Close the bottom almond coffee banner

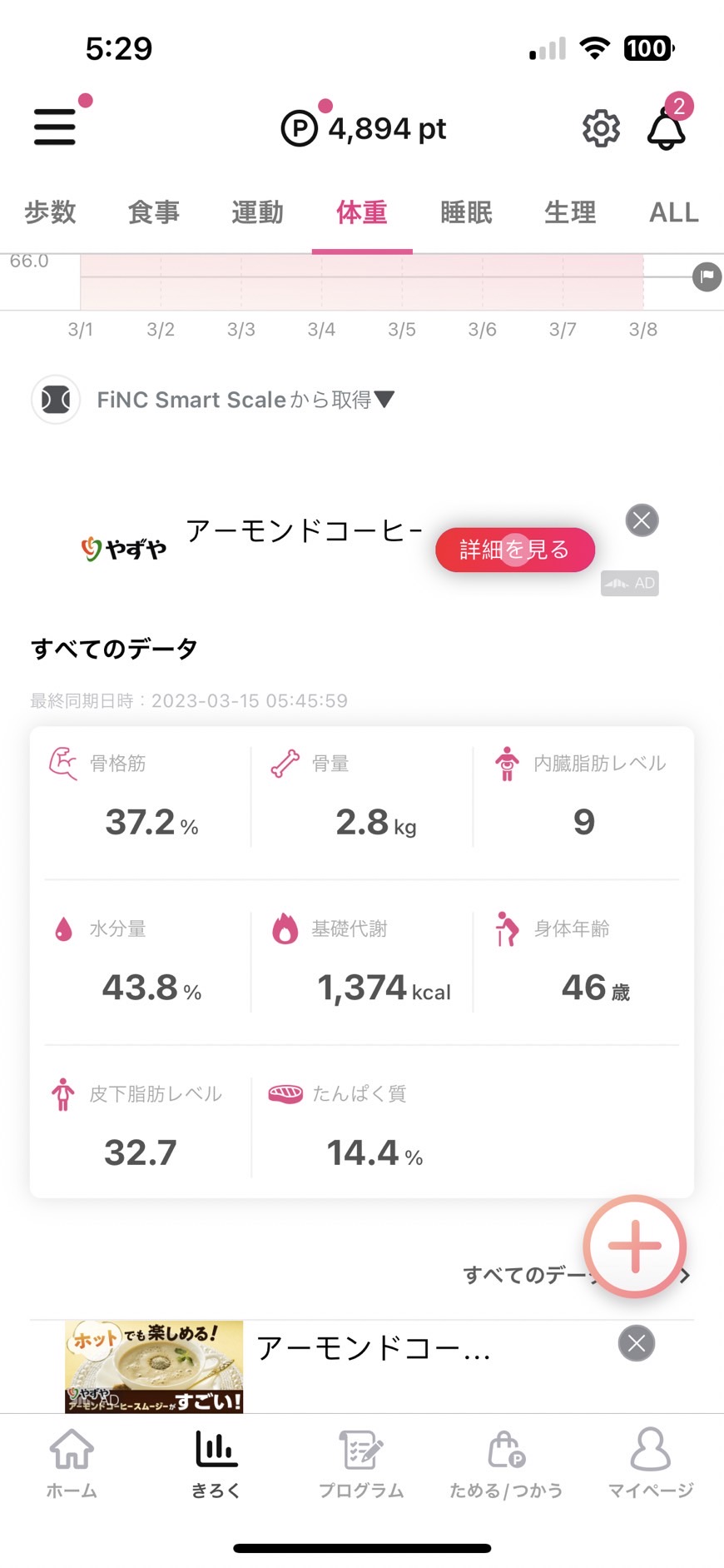[637, 1343]
